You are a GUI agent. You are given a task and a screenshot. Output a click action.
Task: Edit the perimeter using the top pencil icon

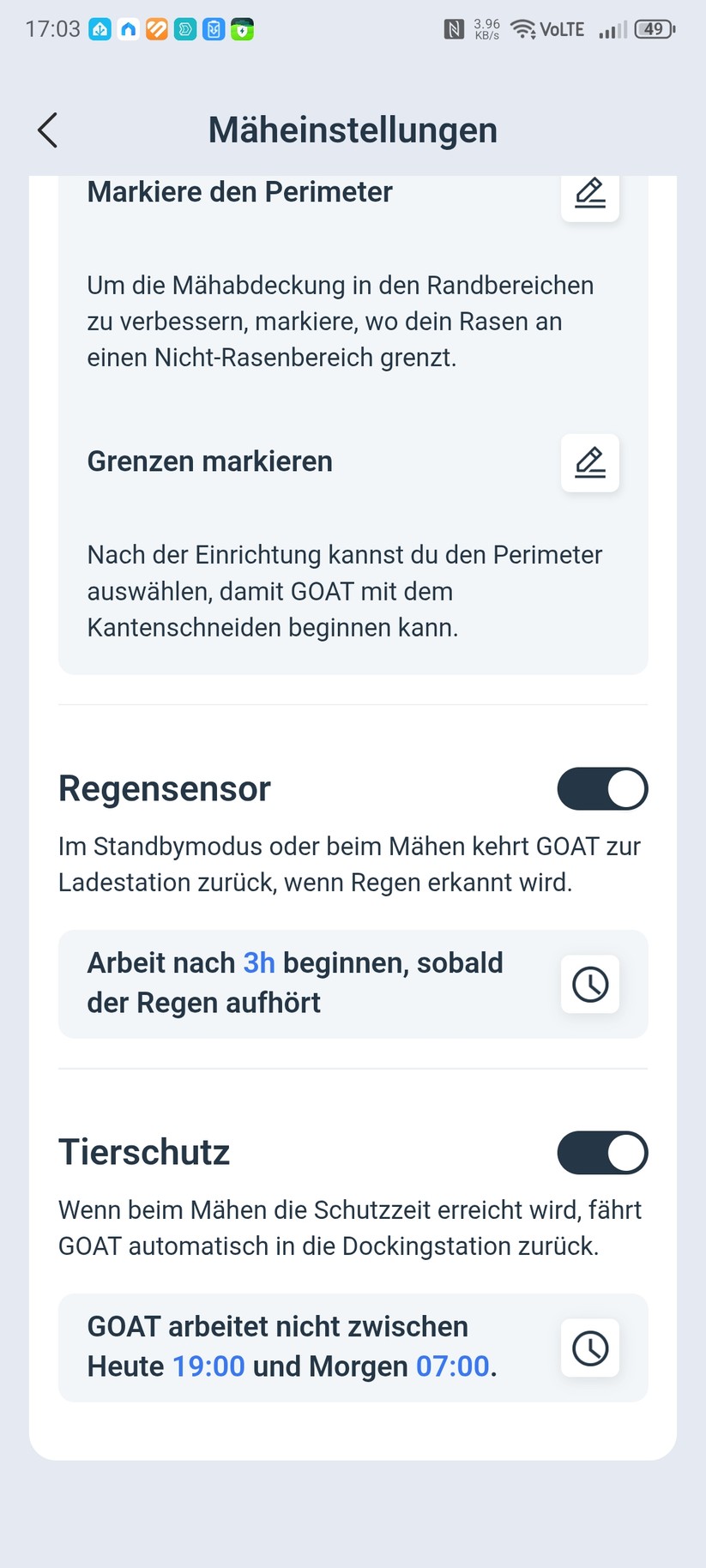[589, 196]
